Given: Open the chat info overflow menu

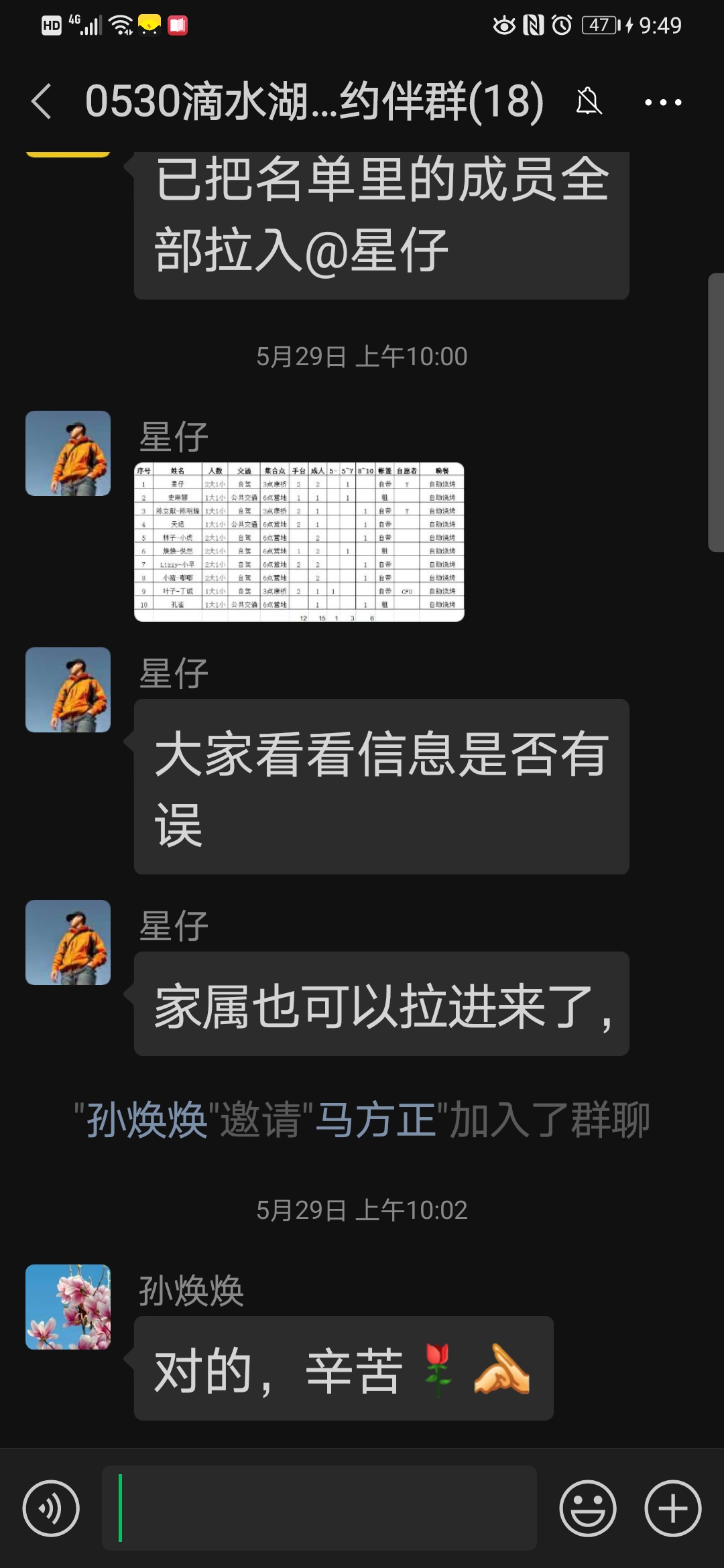Looking at the screenshot, I should [662, 103].
